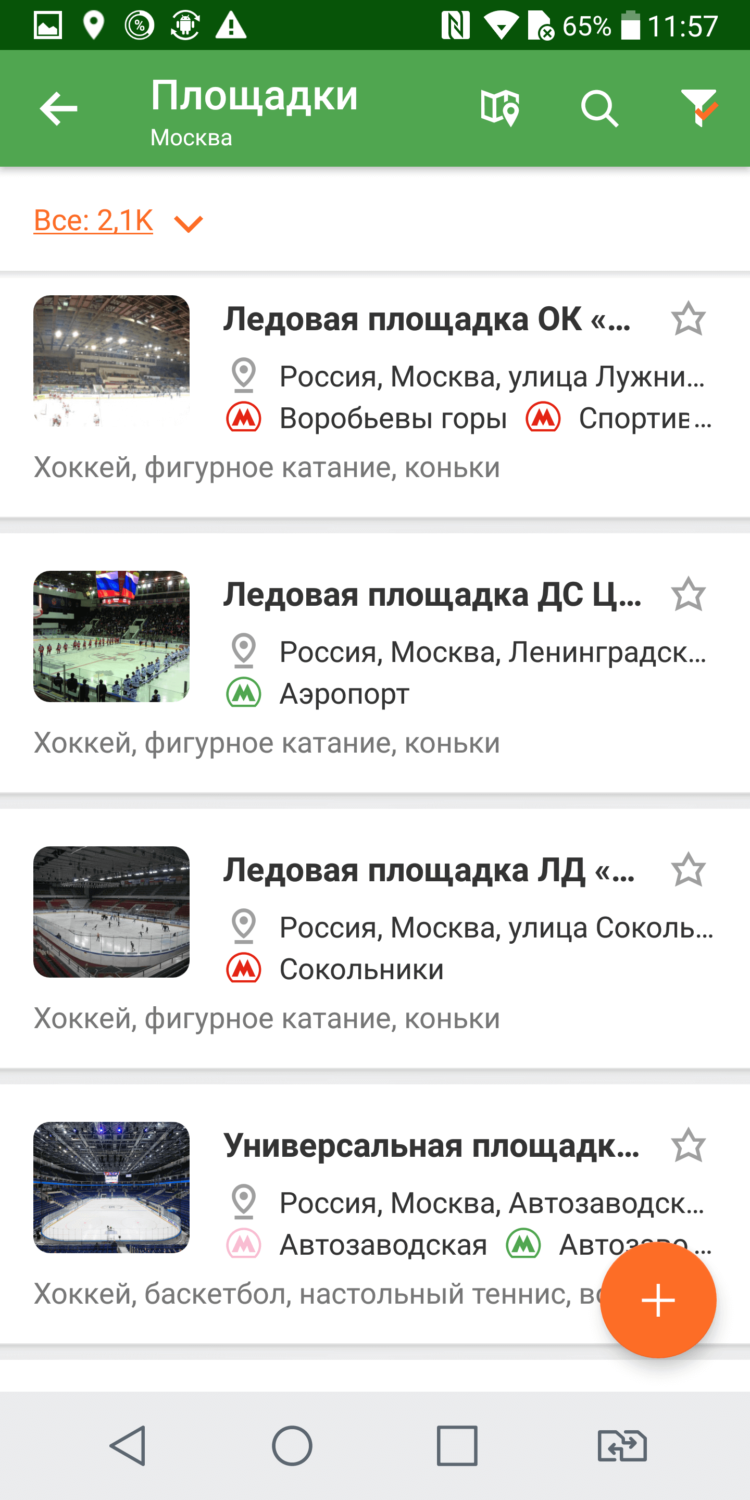The image size is (750, 1500).
Task: Tap the orange plus button to add venue
Action: point(658,1300)
